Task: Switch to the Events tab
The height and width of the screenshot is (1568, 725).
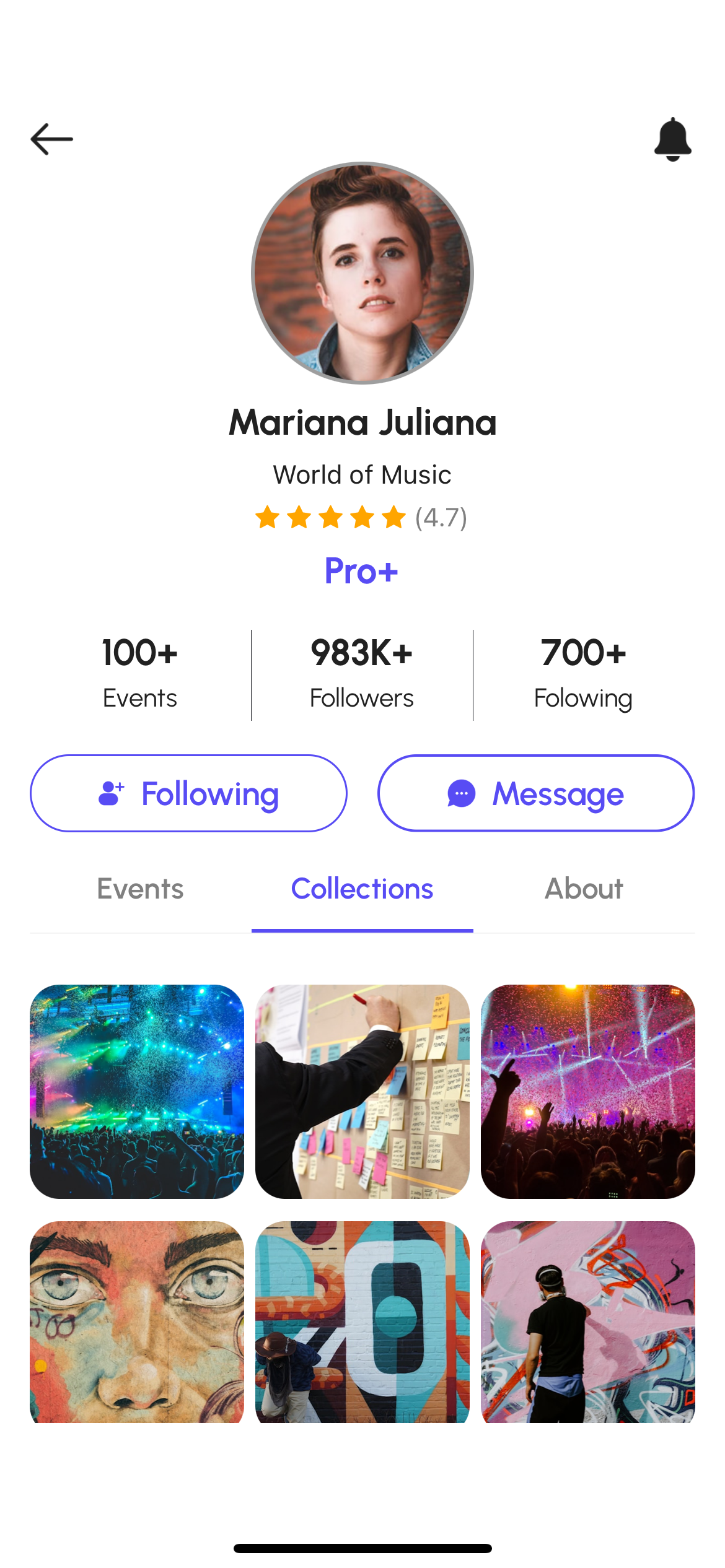Action: pyautogui.click(x=141, y=889)
